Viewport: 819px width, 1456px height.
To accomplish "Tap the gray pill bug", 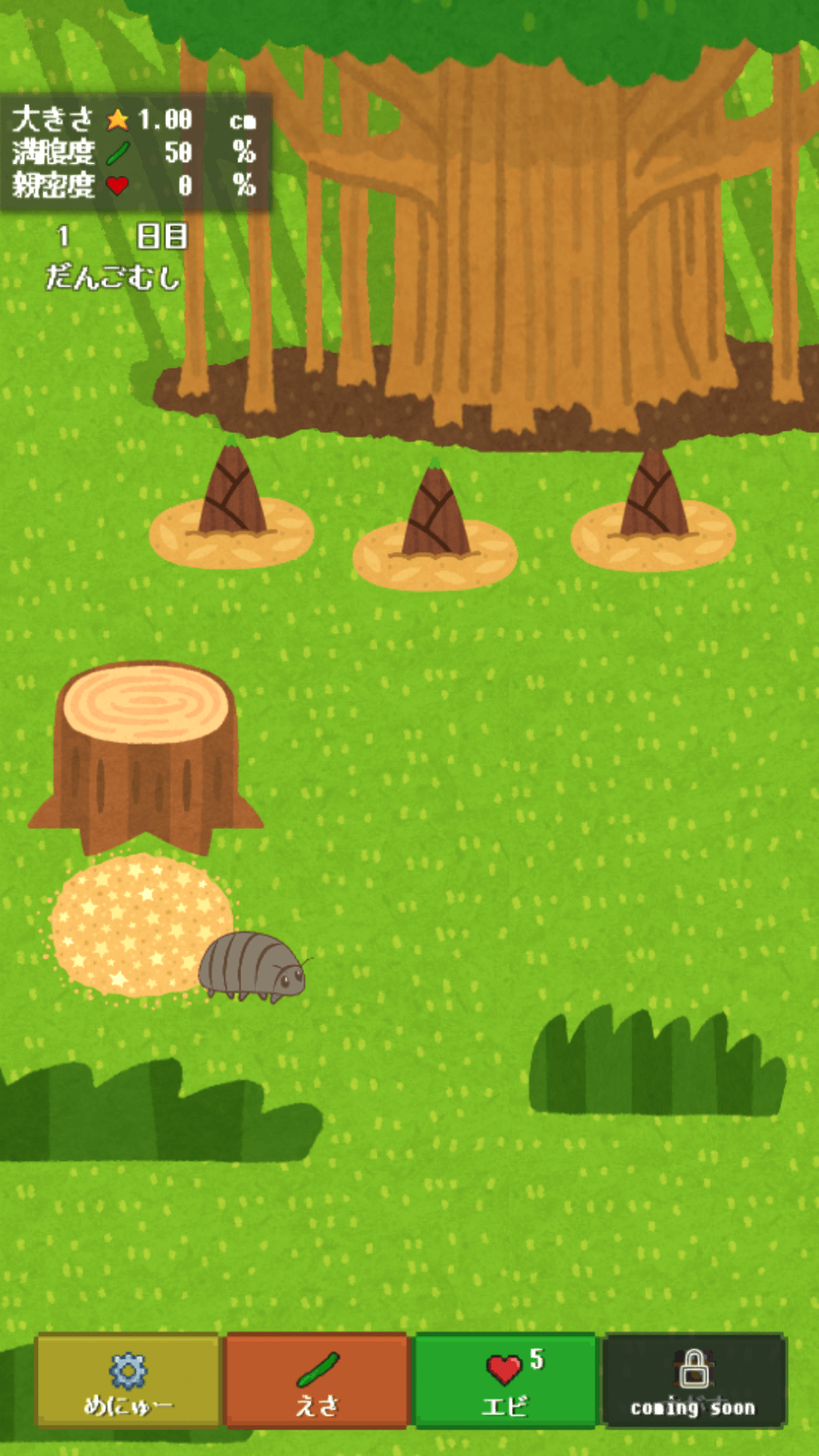I will tap(253, 967).
